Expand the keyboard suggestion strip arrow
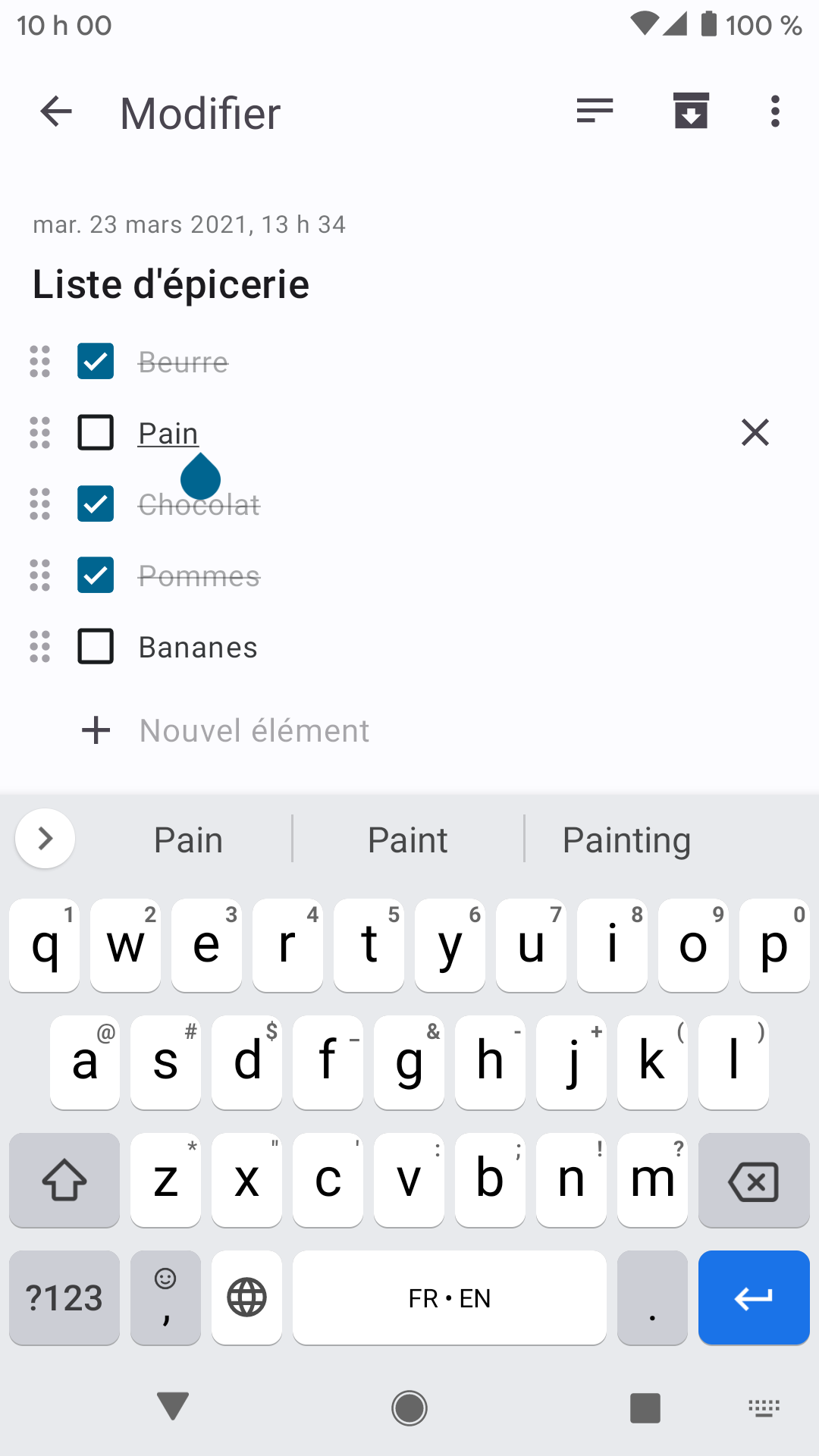Viewport: 819px width, 1456px height. tap(45, 839)
